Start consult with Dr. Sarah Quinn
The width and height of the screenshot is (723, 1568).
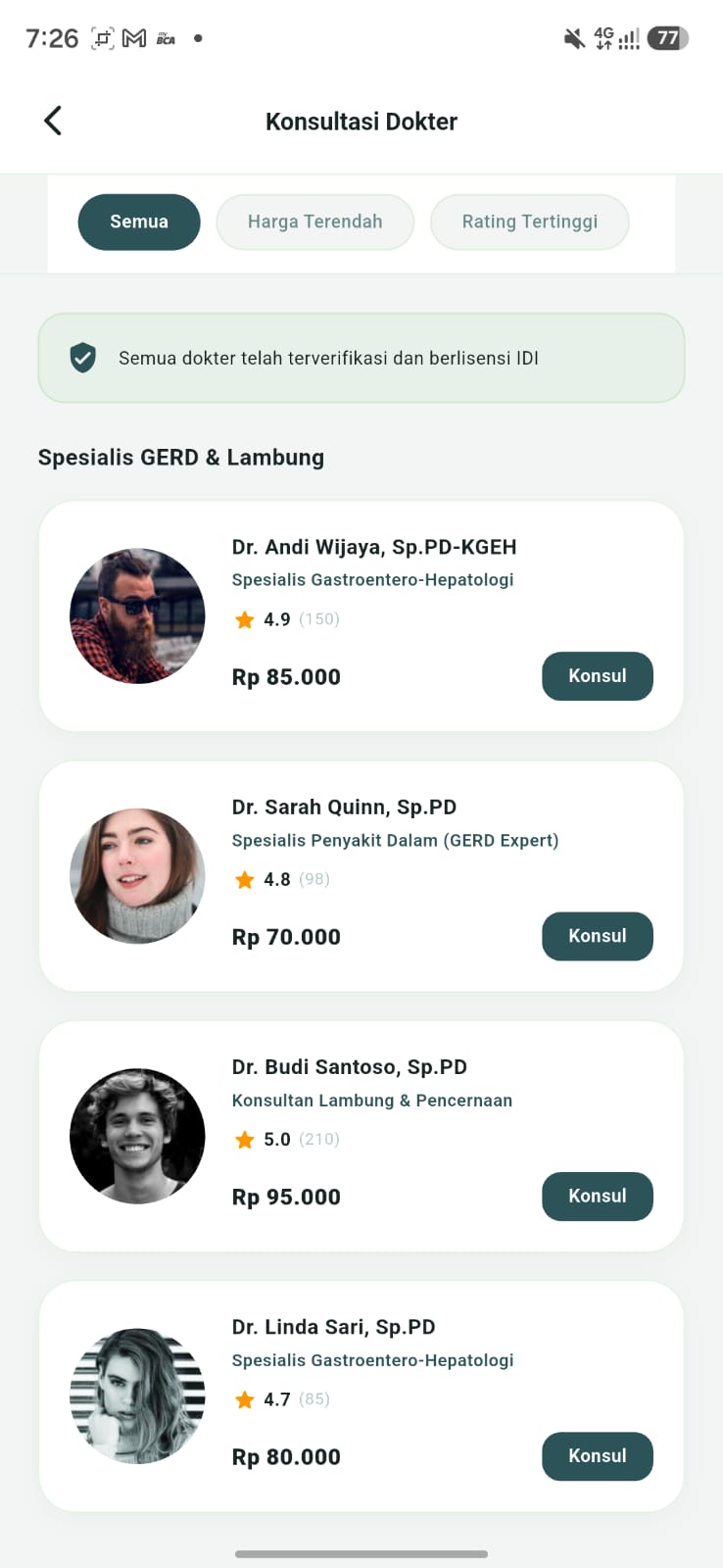[x=598, y=936]
